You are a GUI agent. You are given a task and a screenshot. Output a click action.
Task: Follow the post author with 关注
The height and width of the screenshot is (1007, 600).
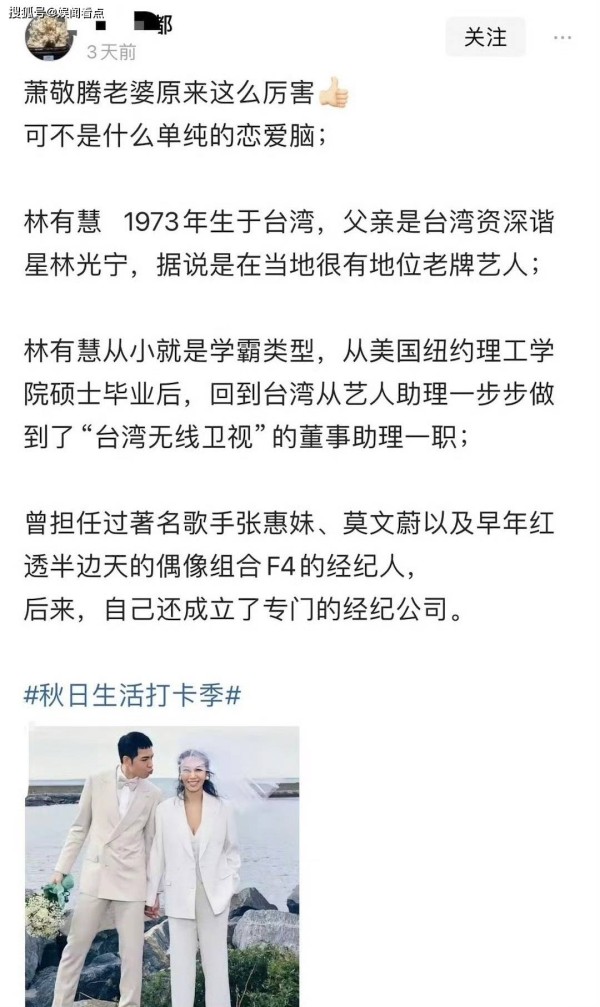485,38
